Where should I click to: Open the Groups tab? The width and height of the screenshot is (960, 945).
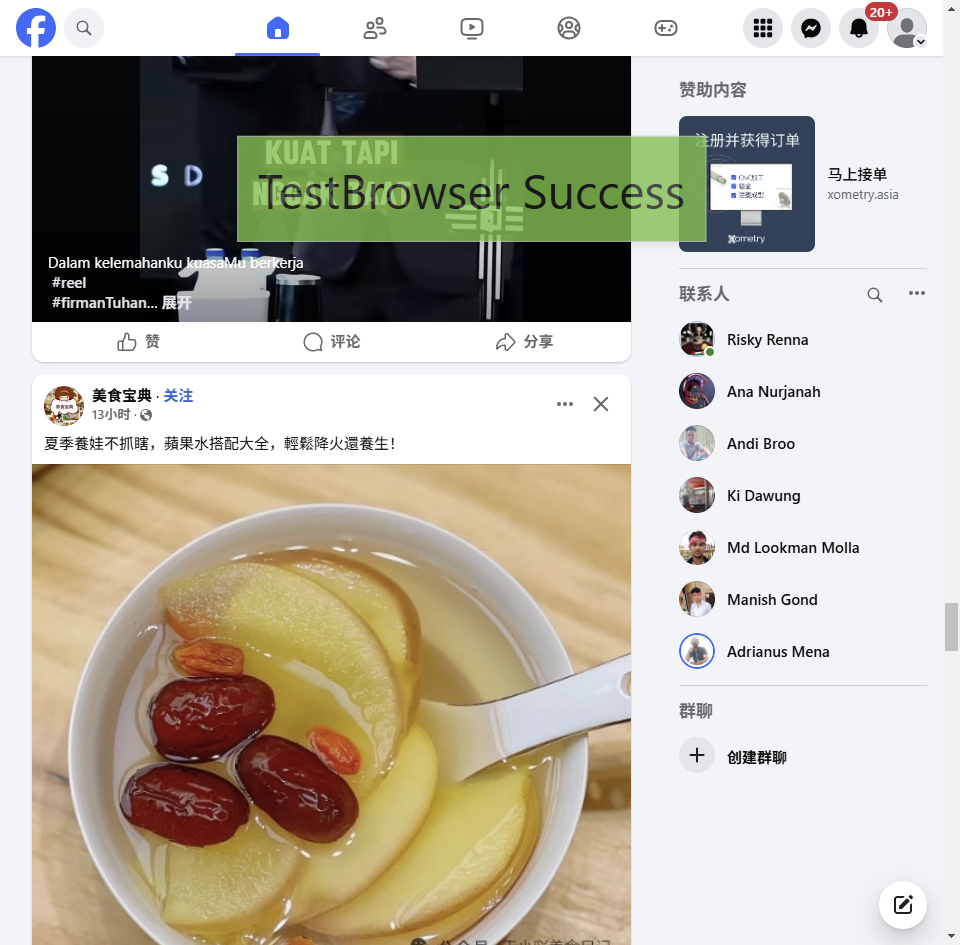click(x=569, y=28)
